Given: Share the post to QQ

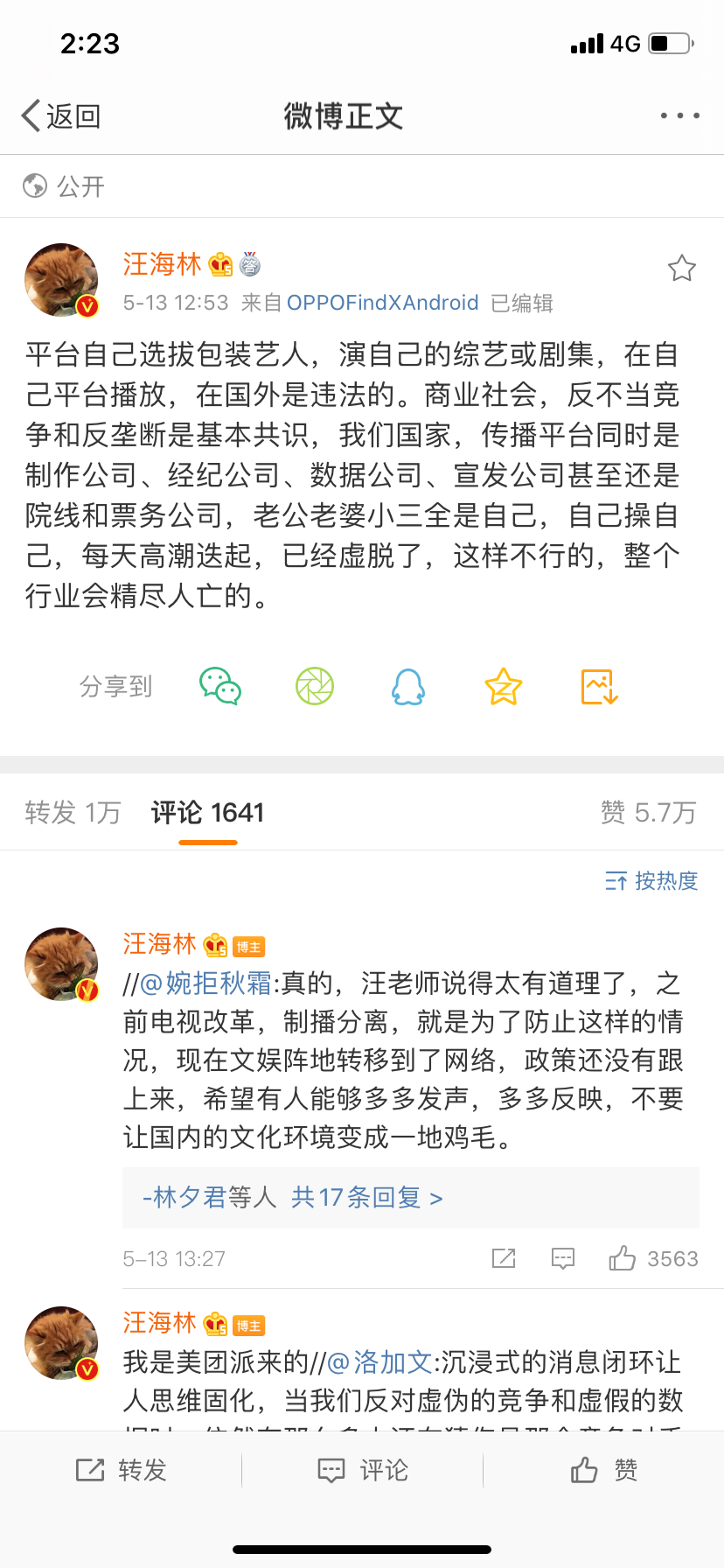Looking at the screenshot, I should [x=408, y=686].
